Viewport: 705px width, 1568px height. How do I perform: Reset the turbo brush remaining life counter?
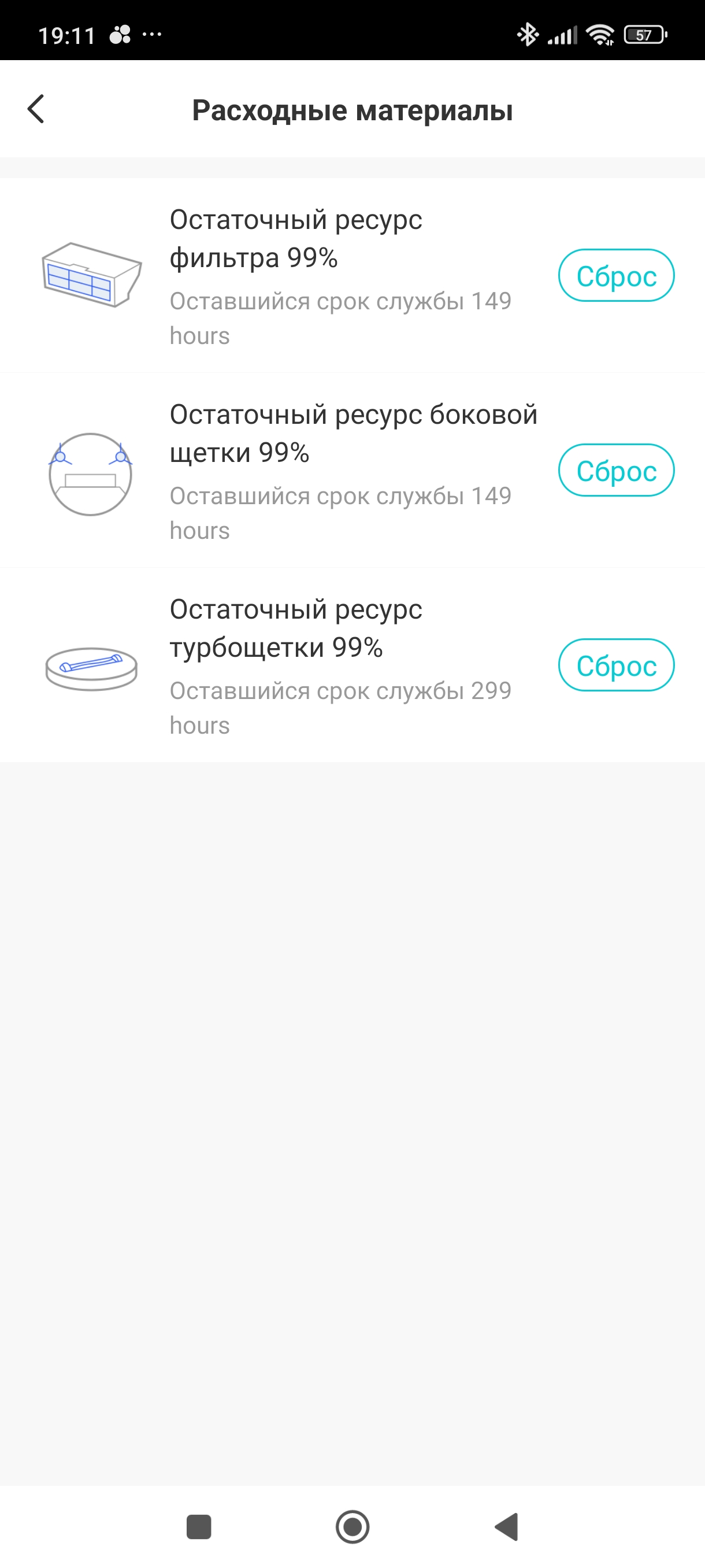tap(615, 665)
